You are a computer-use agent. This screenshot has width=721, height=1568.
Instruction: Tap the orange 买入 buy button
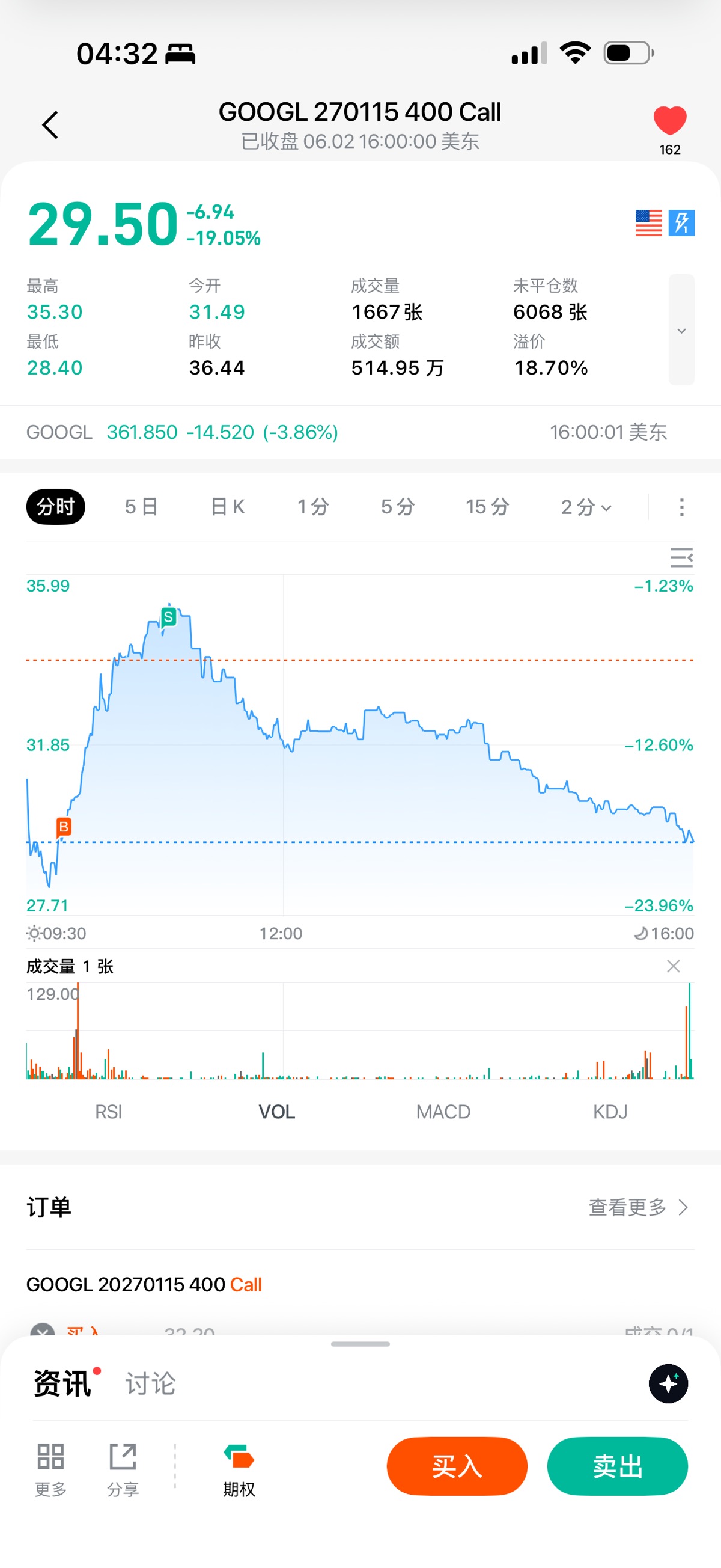(x=457, y=1466)
